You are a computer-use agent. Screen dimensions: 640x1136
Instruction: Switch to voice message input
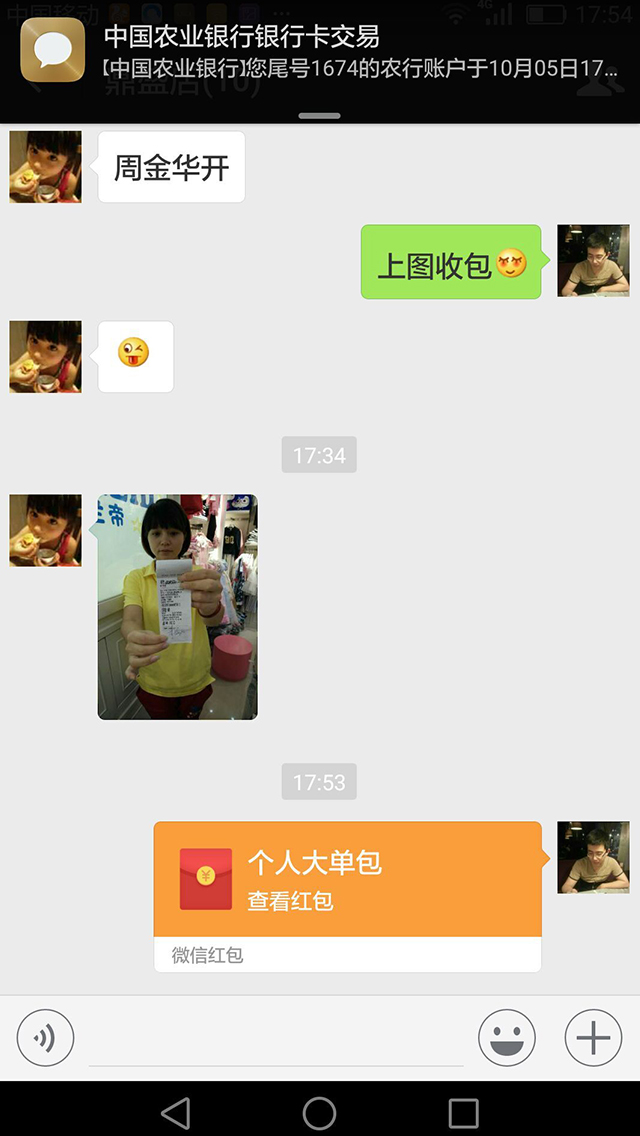coord(45,1038)
